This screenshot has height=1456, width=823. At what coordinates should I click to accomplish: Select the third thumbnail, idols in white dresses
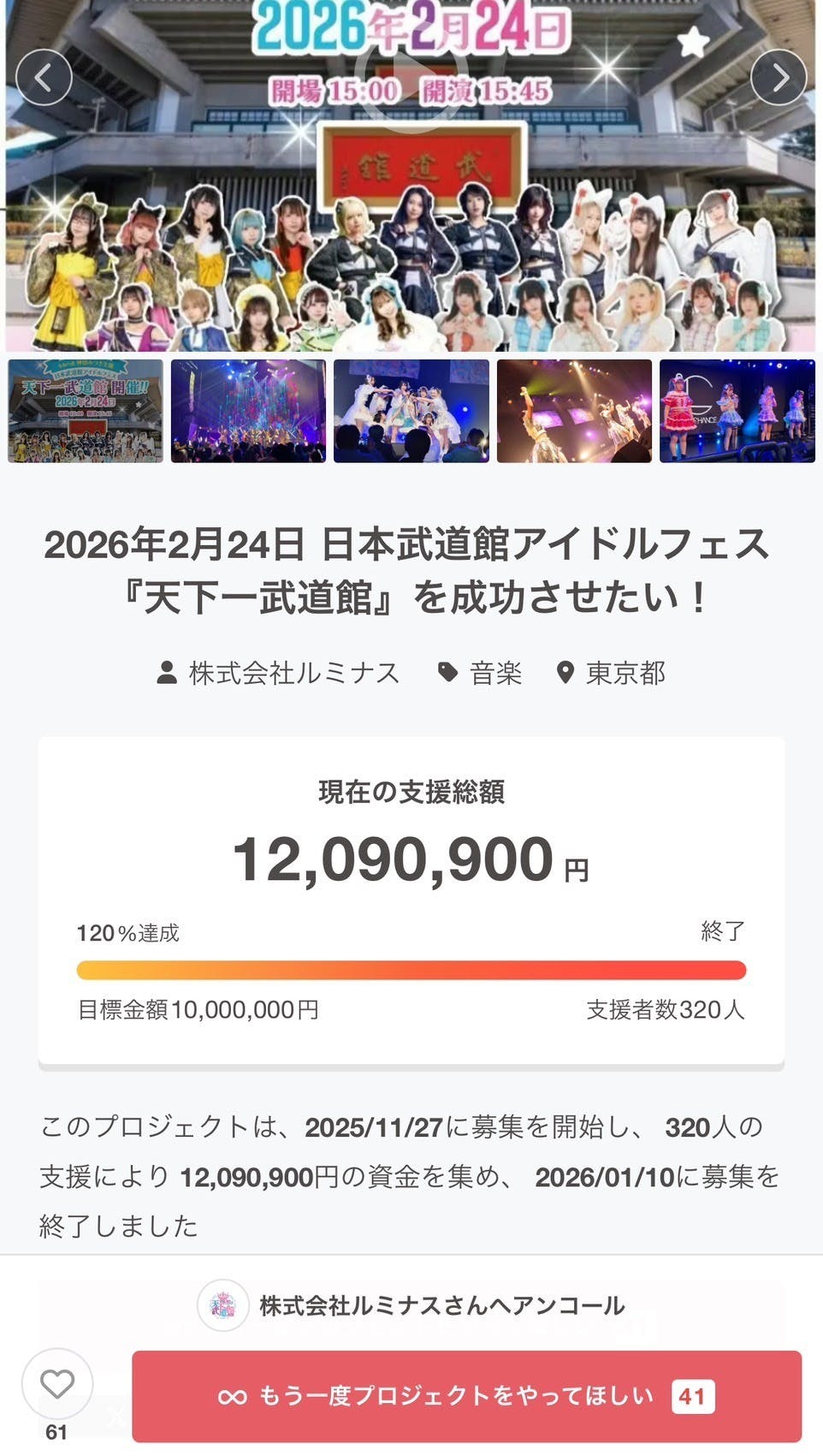coord(411,411)
